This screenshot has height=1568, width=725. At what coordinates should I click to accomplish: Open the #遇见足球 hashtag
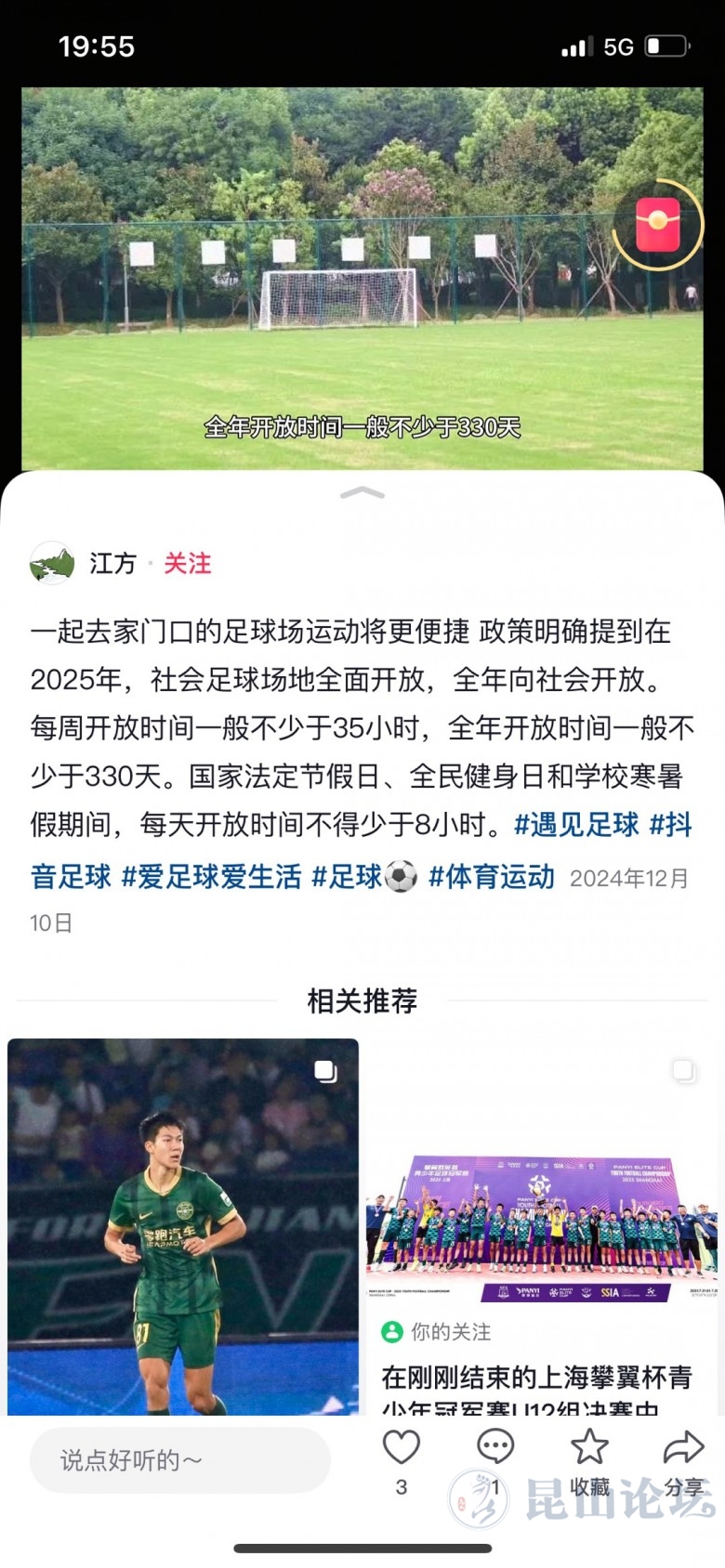point(576,825)
